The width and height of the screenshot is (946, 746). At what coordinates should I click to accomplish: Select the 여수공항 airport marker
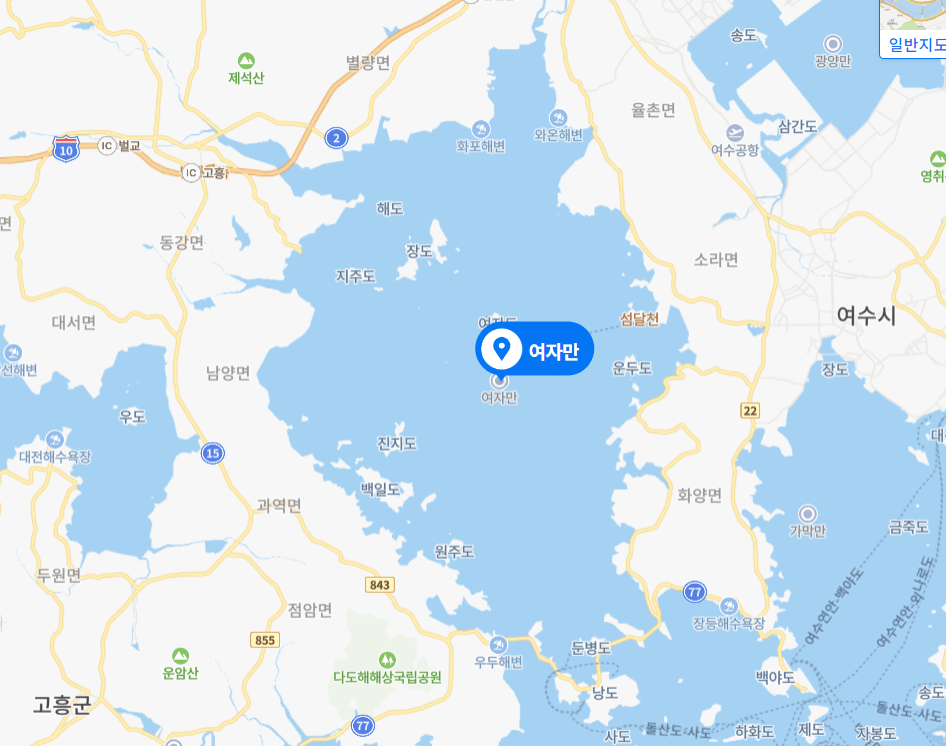point(736,132)
